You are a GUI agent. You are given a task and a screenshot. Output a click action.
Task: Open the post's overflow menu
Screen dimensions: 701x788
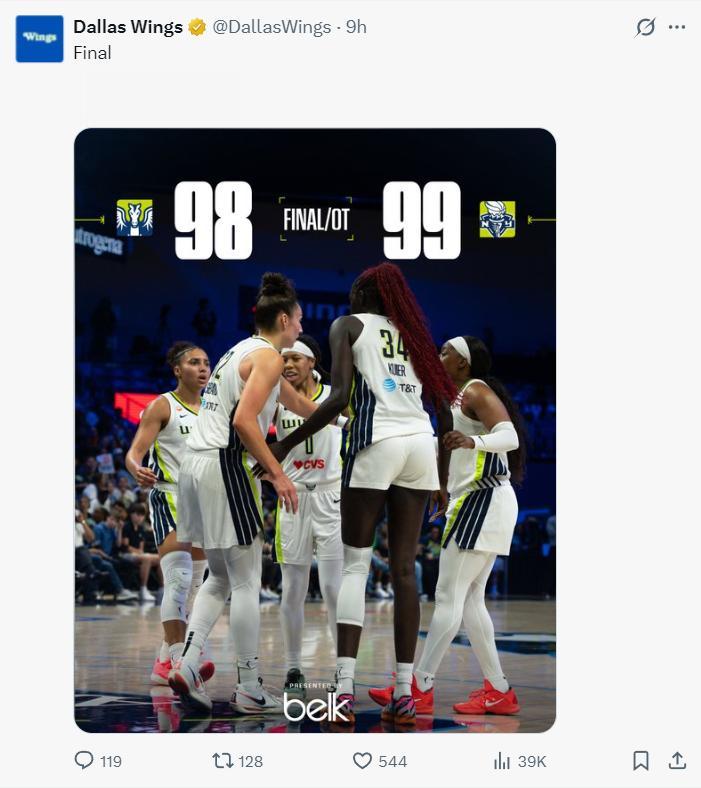pos(677,27)
